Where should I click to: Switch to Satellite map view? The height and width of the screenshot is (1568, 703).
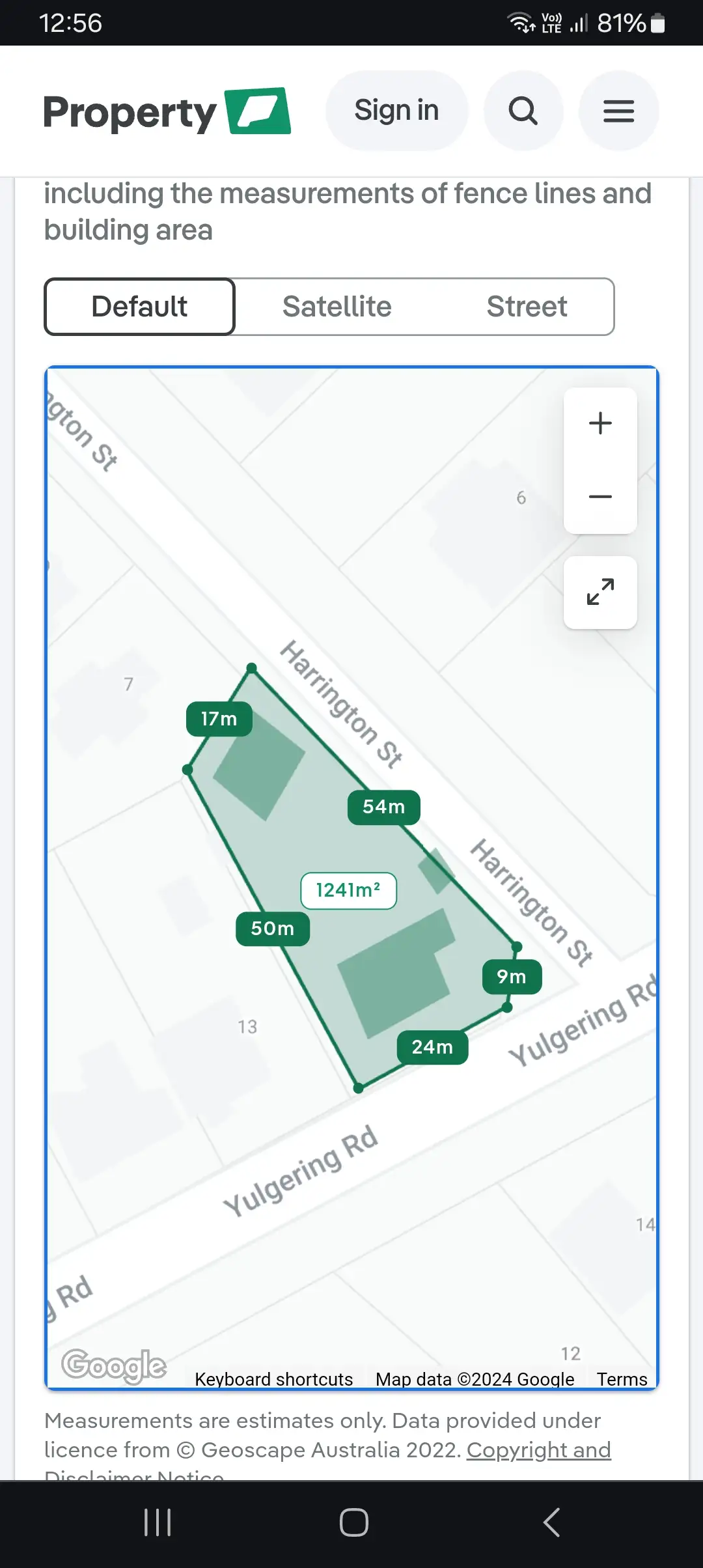tap(337, 307)
